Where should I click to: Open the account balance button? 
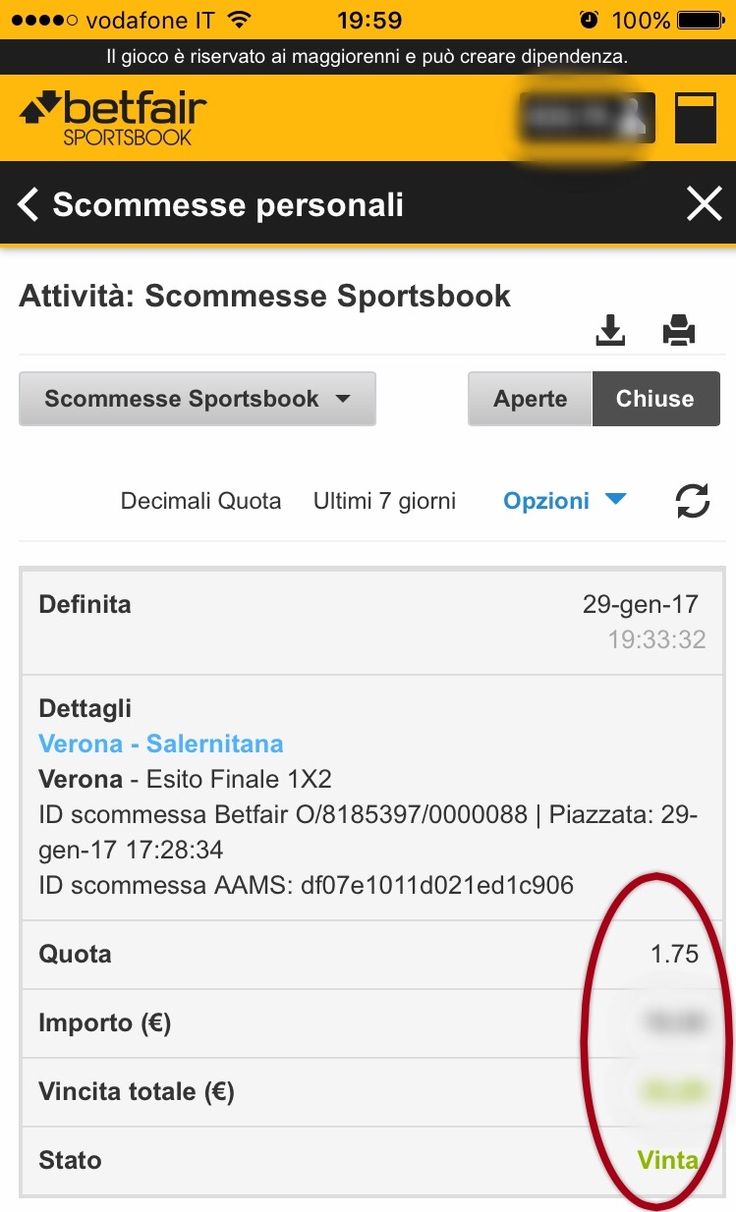pyautogui.click(x=587, y=118)
